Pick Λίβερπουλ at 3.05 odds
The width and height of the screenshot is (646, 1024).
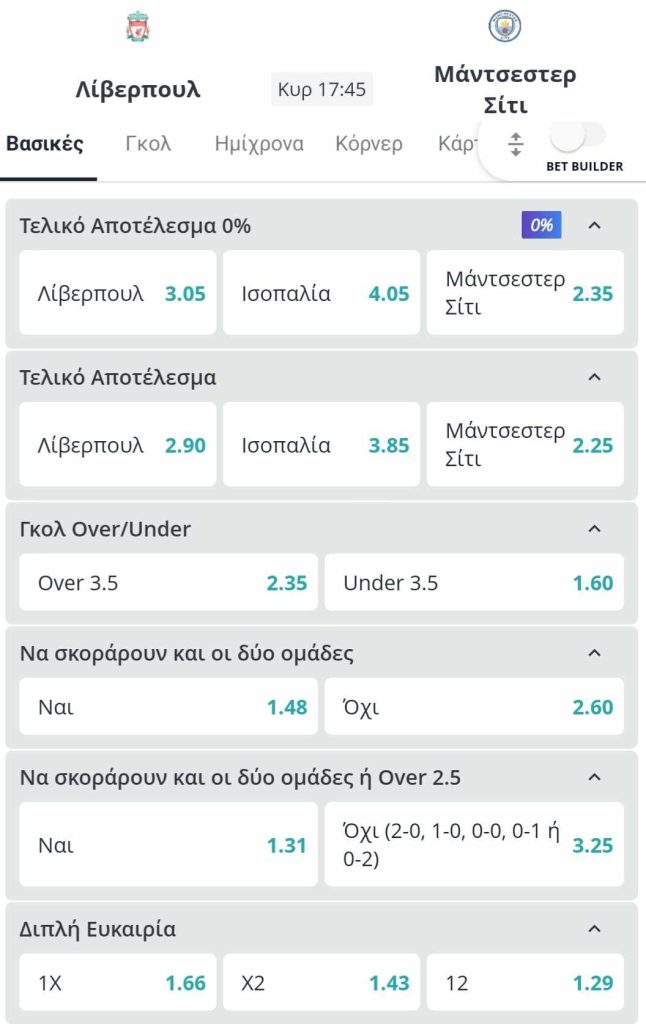[x=118, y=293]
